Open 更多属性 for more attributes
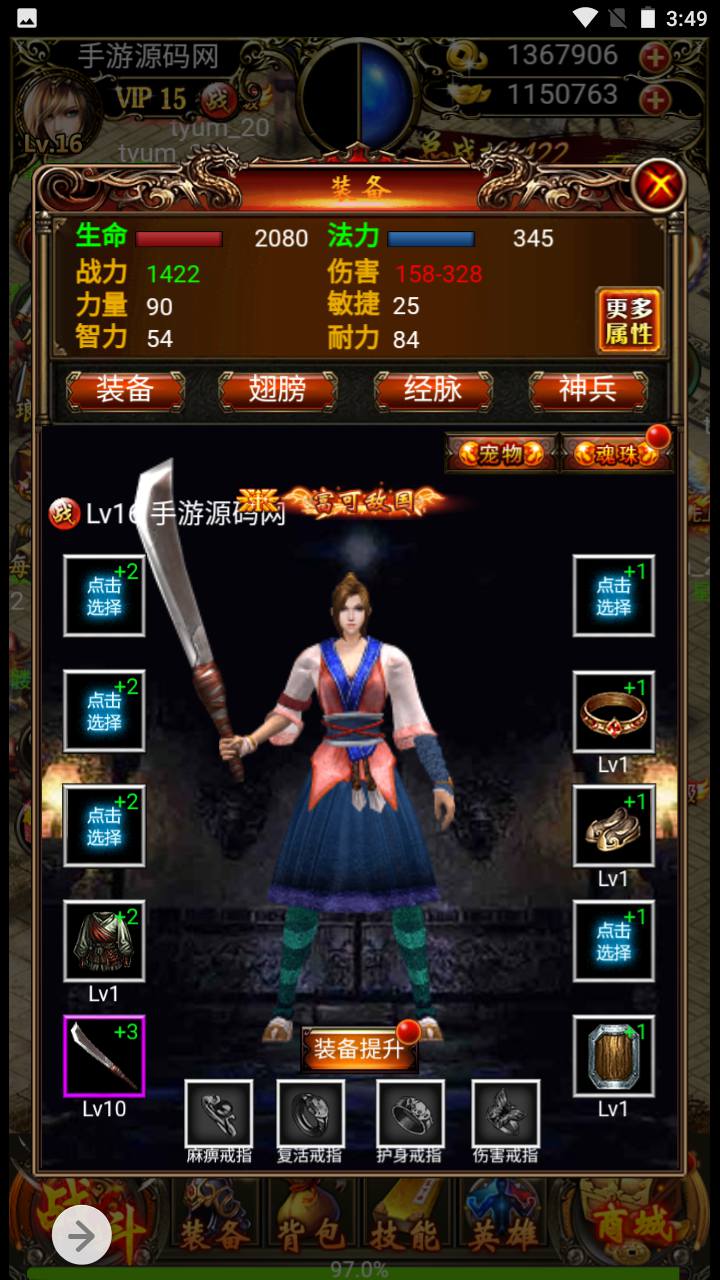 (629, 320)
